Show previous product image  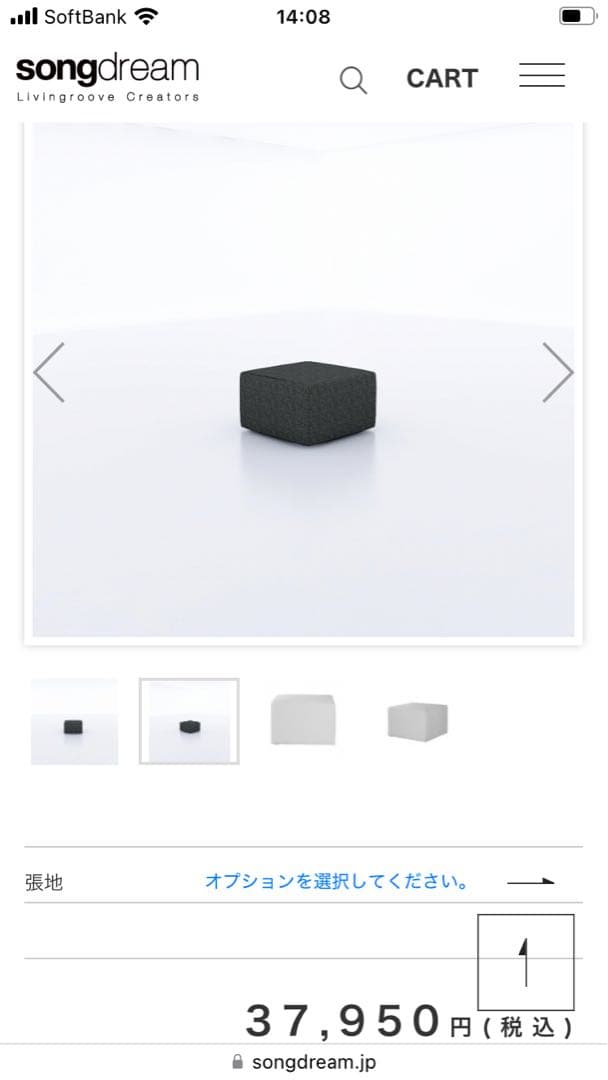(x=49, y=373)
